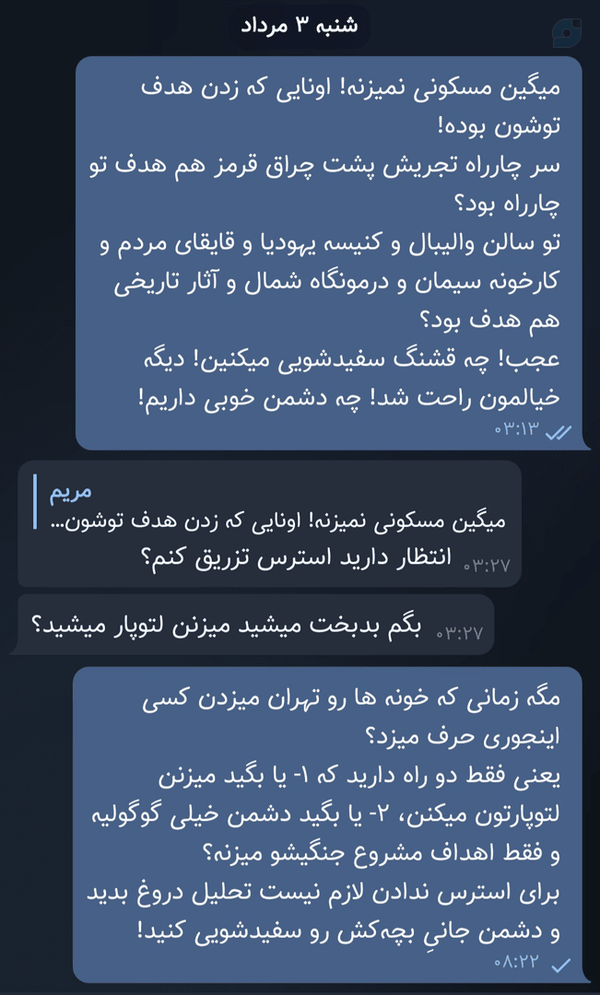Jump to the quoted message from مریم

[x=277, y=505]
